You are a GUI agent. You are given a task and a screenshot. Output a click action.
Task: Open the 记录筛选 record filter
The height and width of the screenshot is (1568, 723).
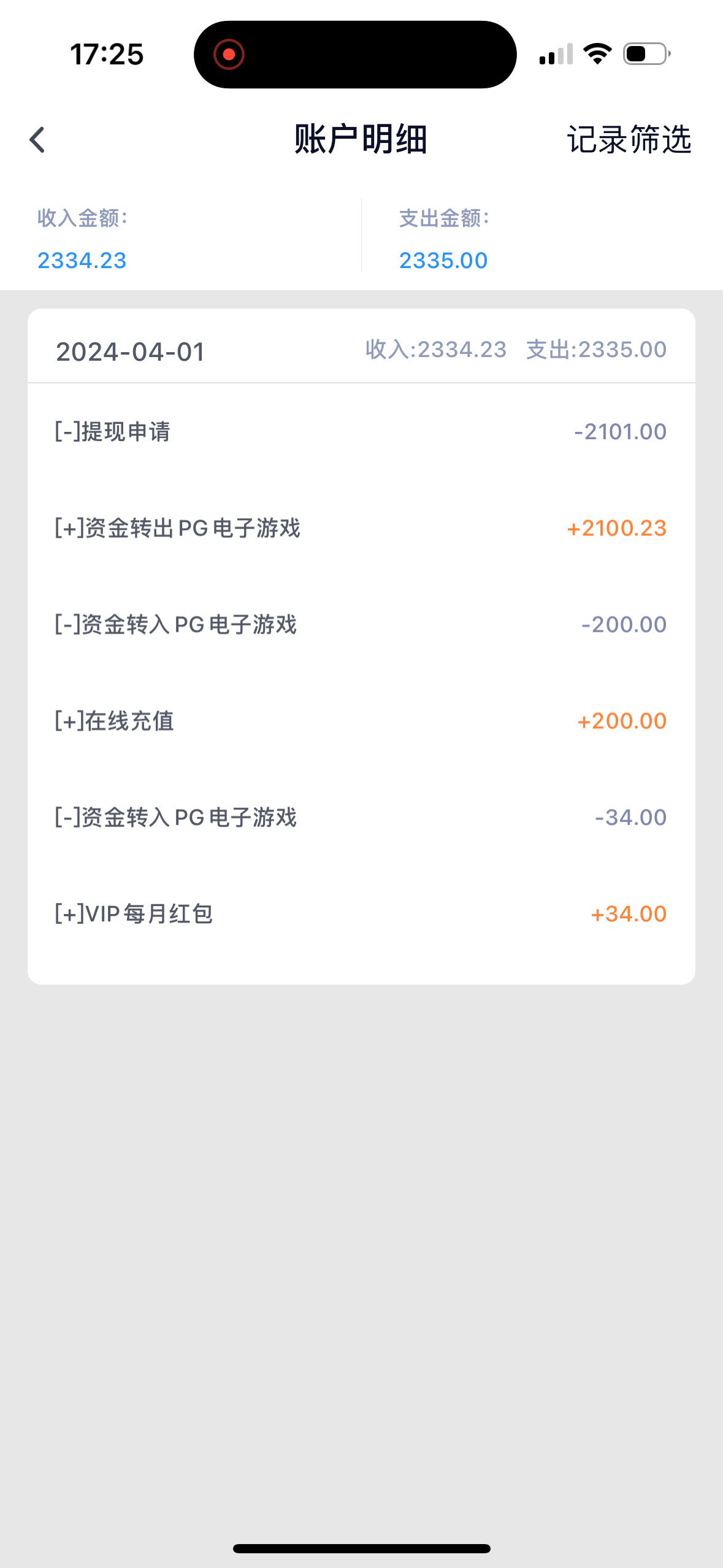(x=629, y=140)
